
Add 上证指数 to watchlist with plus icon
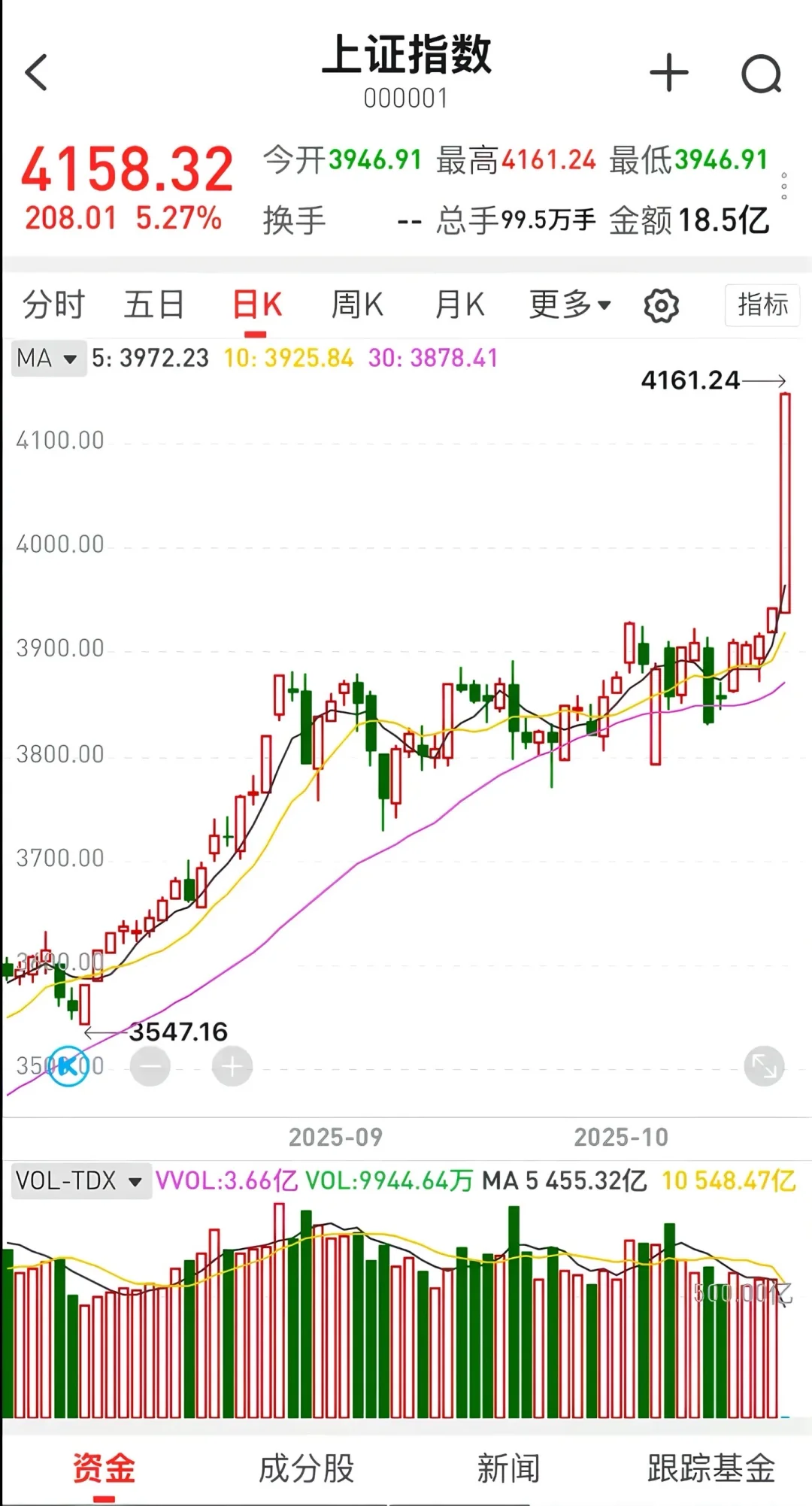click(668, 73)
